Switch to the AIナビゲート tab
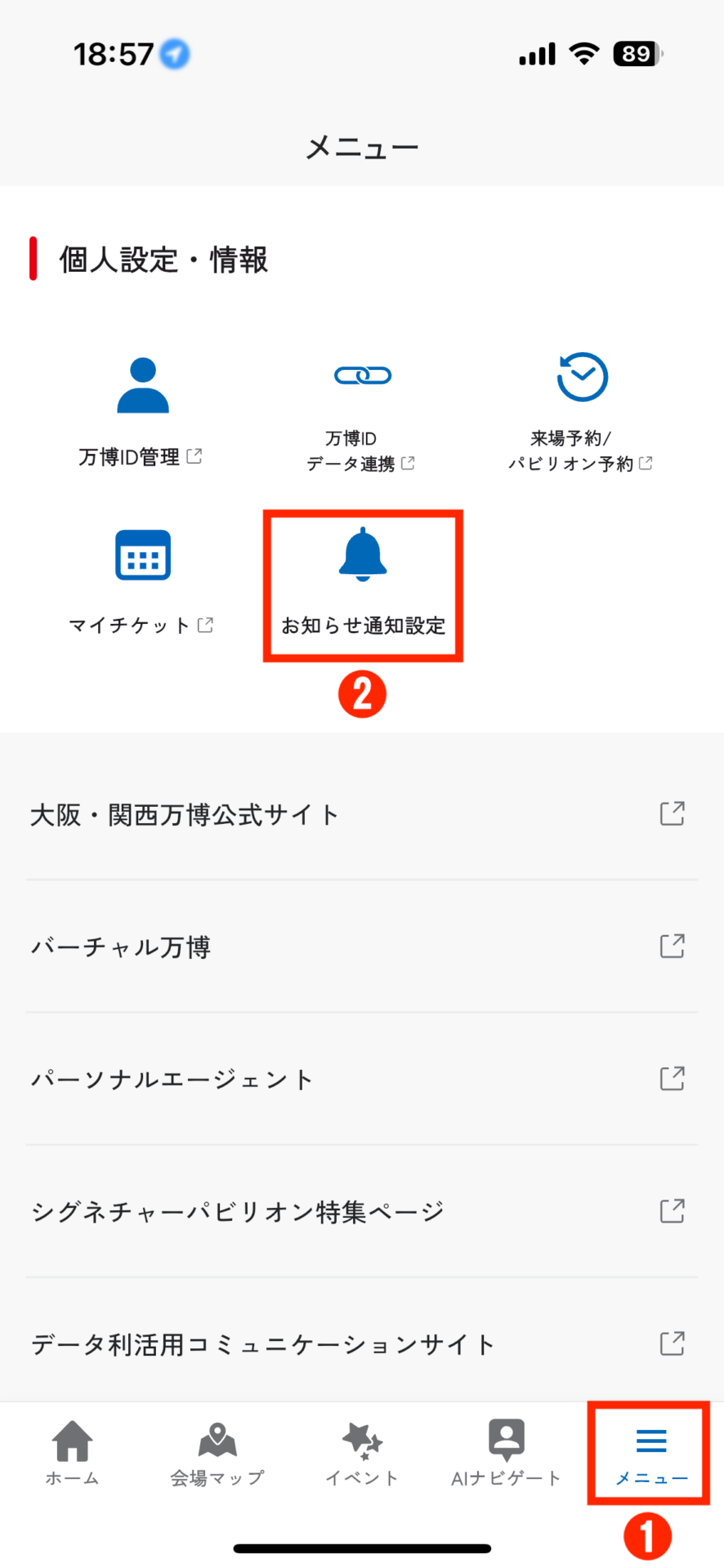The width and height of the screenshot is (724, 1568). point(507,1453)
